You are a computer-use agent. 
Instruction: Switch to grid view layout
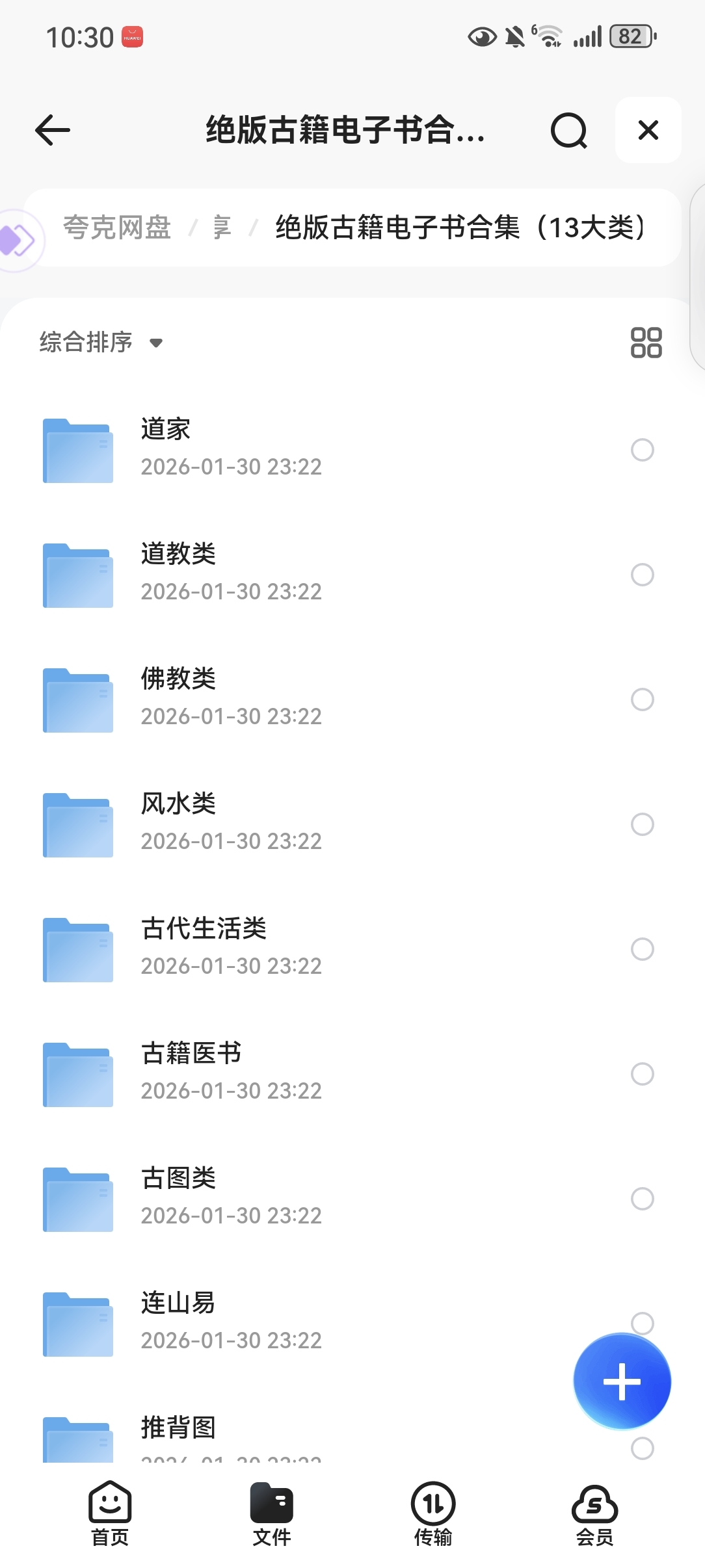tap(646, 343)
